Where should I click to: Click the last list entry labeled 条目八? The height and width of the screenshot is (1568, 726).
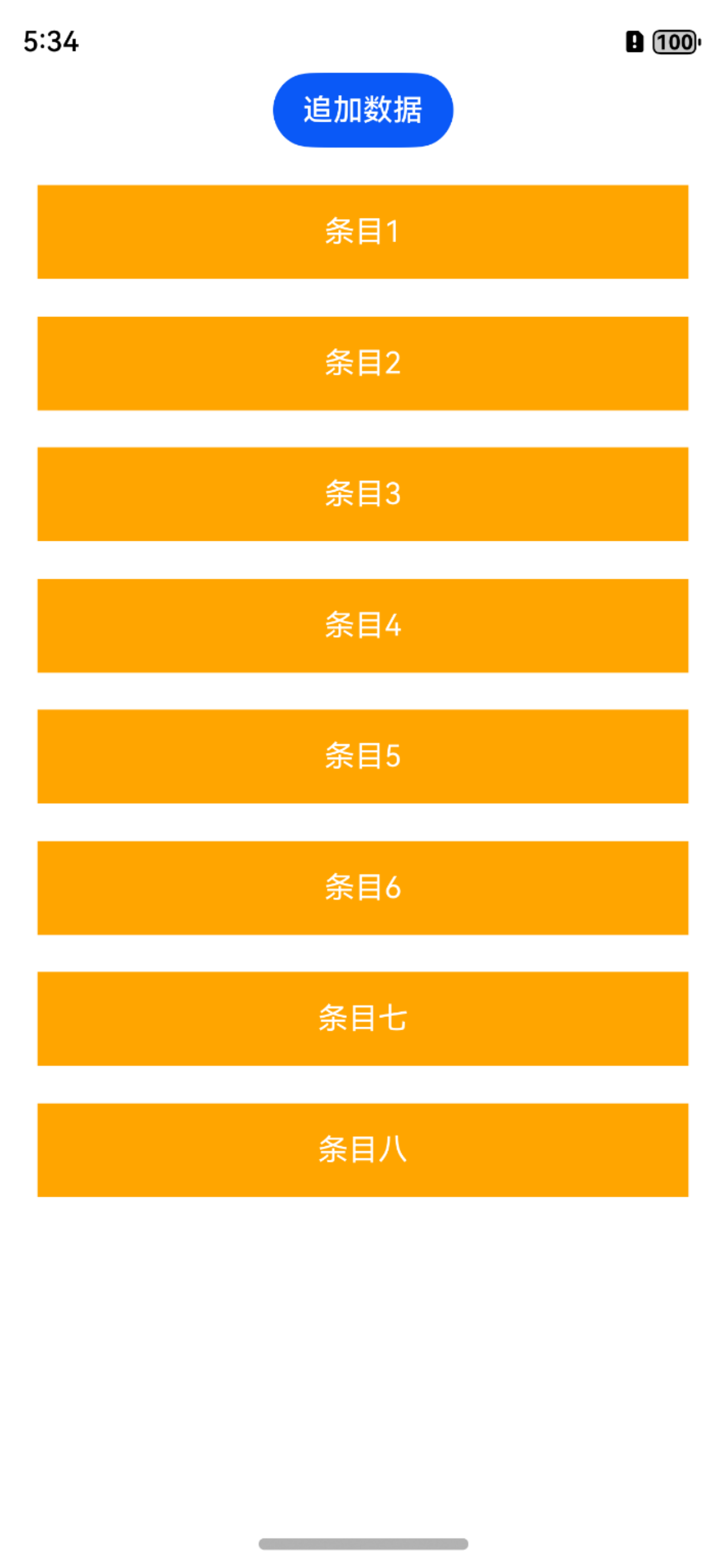point(362,1150)
